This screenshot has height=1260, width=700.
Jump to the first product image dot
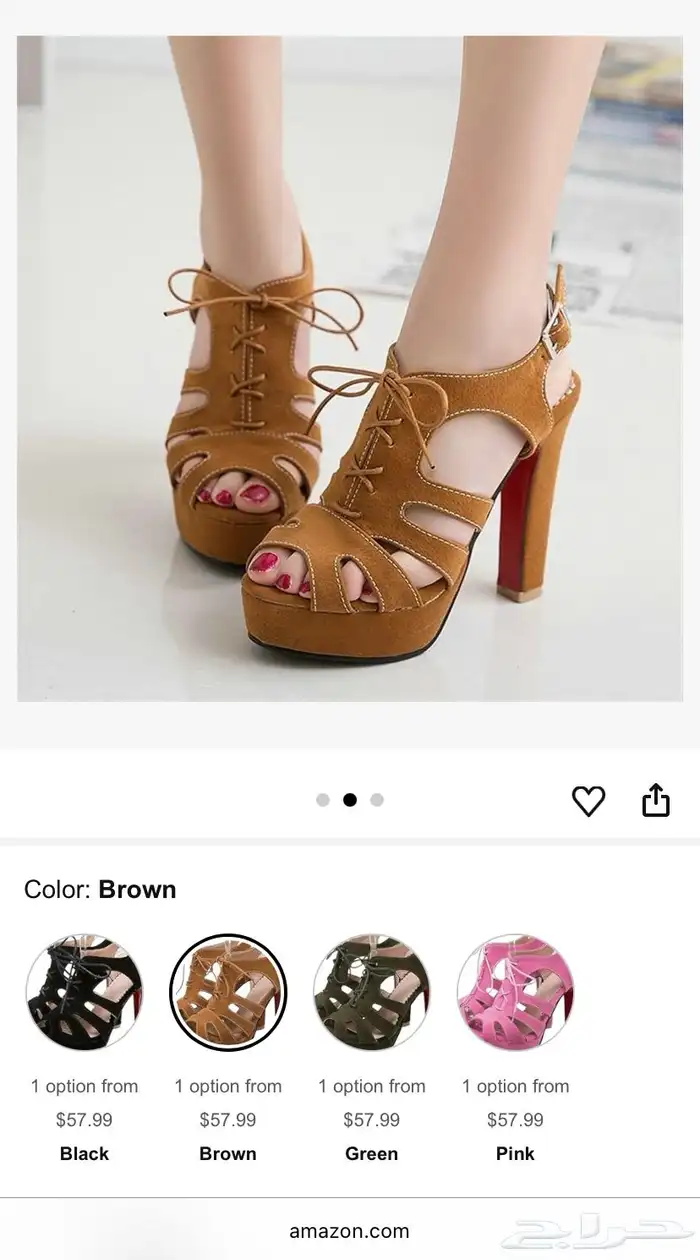[323, 800]
